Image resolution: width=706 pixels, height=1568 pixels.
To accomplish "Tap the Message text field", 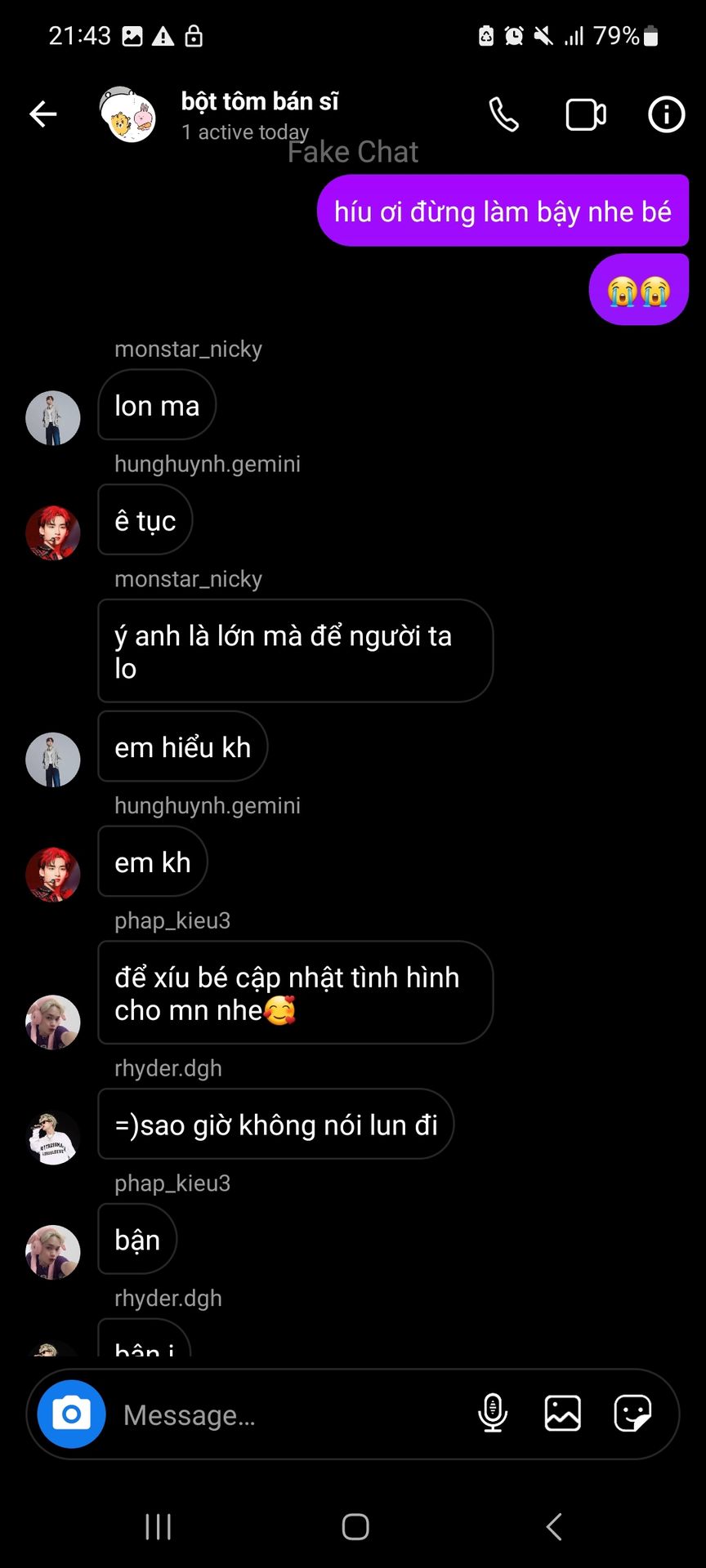I will (x=286, y=1414).
